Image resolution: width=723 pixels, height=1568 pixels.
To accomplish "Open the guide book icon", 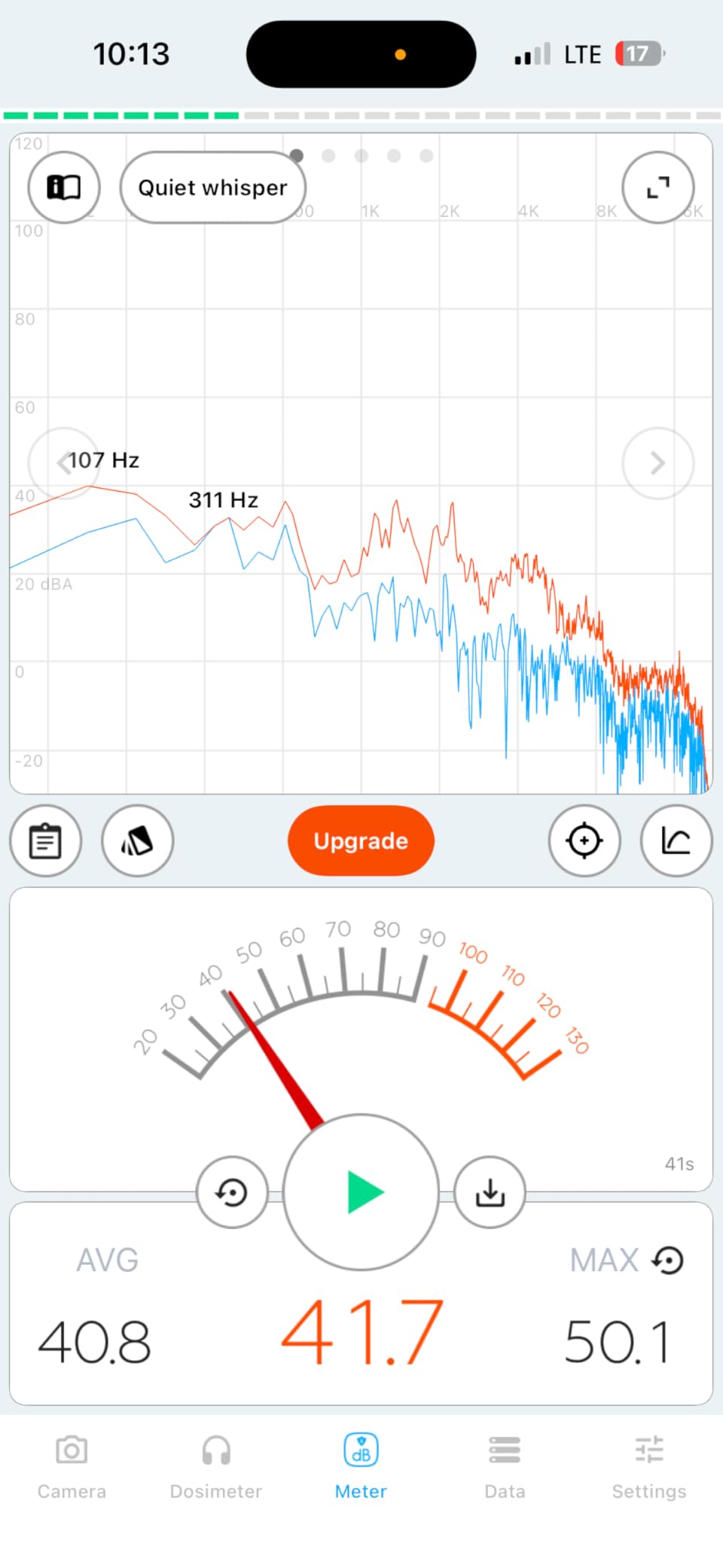I will point(64,187).
